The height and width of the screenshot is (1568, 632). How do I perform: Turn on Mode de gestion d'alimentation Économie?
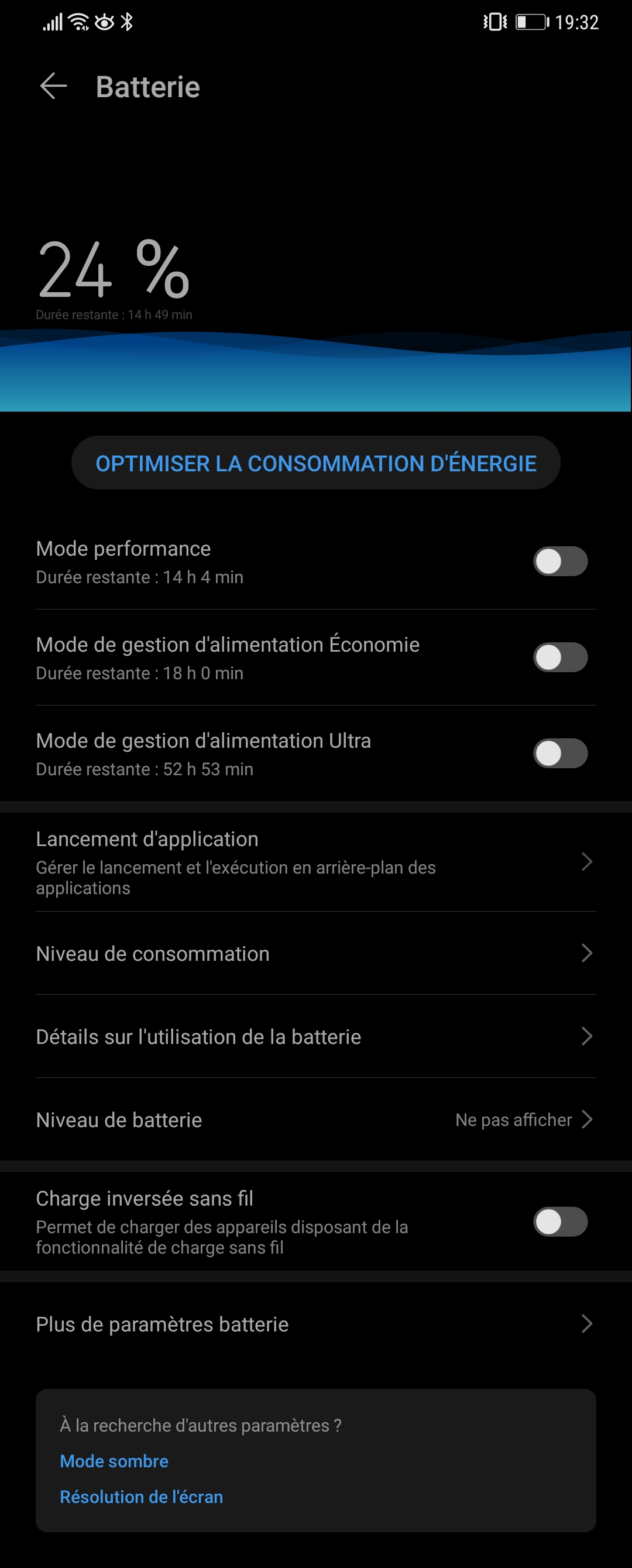pos(559,658)
